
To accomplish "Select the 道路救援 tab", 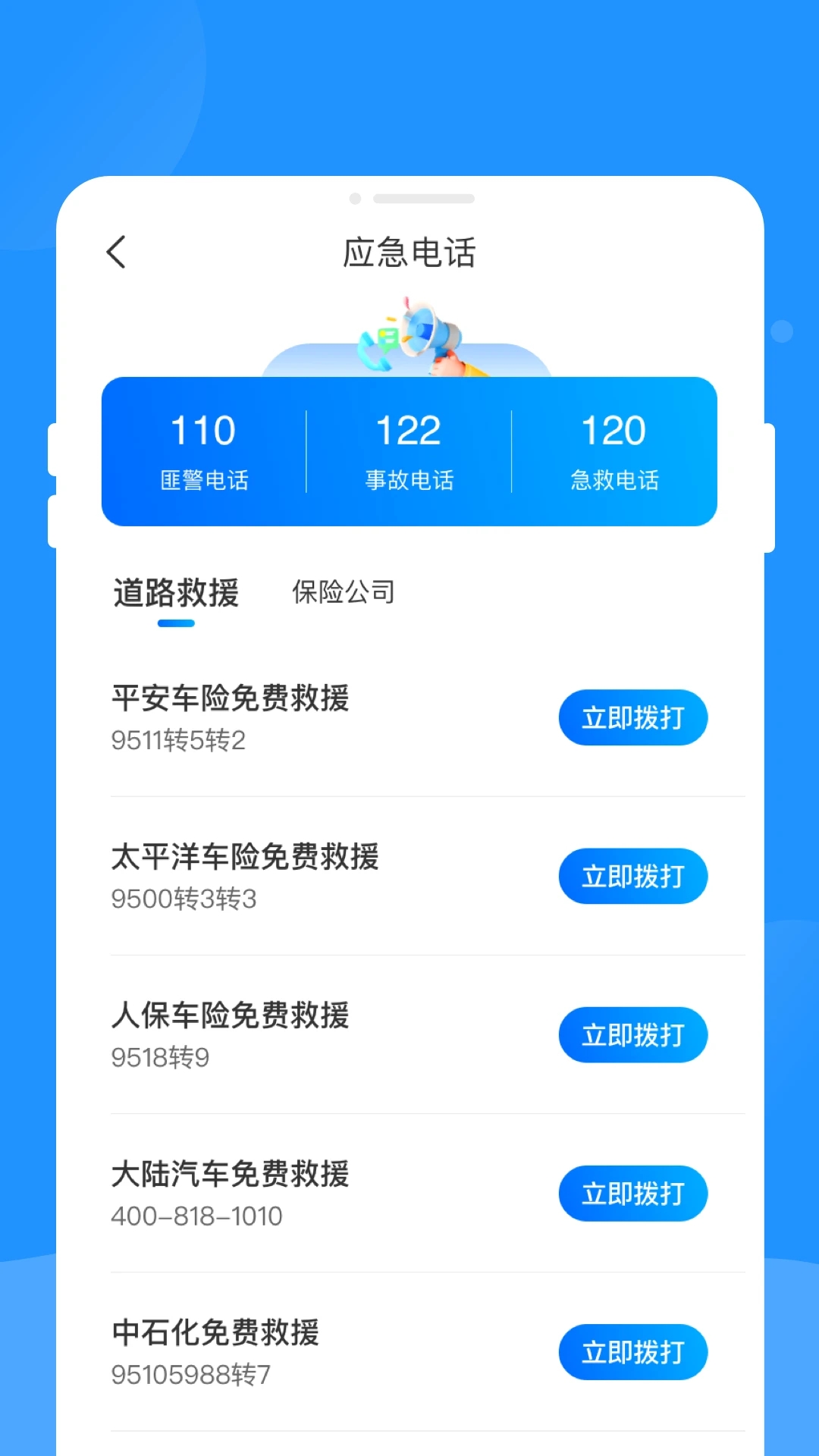I will (174, 594).
